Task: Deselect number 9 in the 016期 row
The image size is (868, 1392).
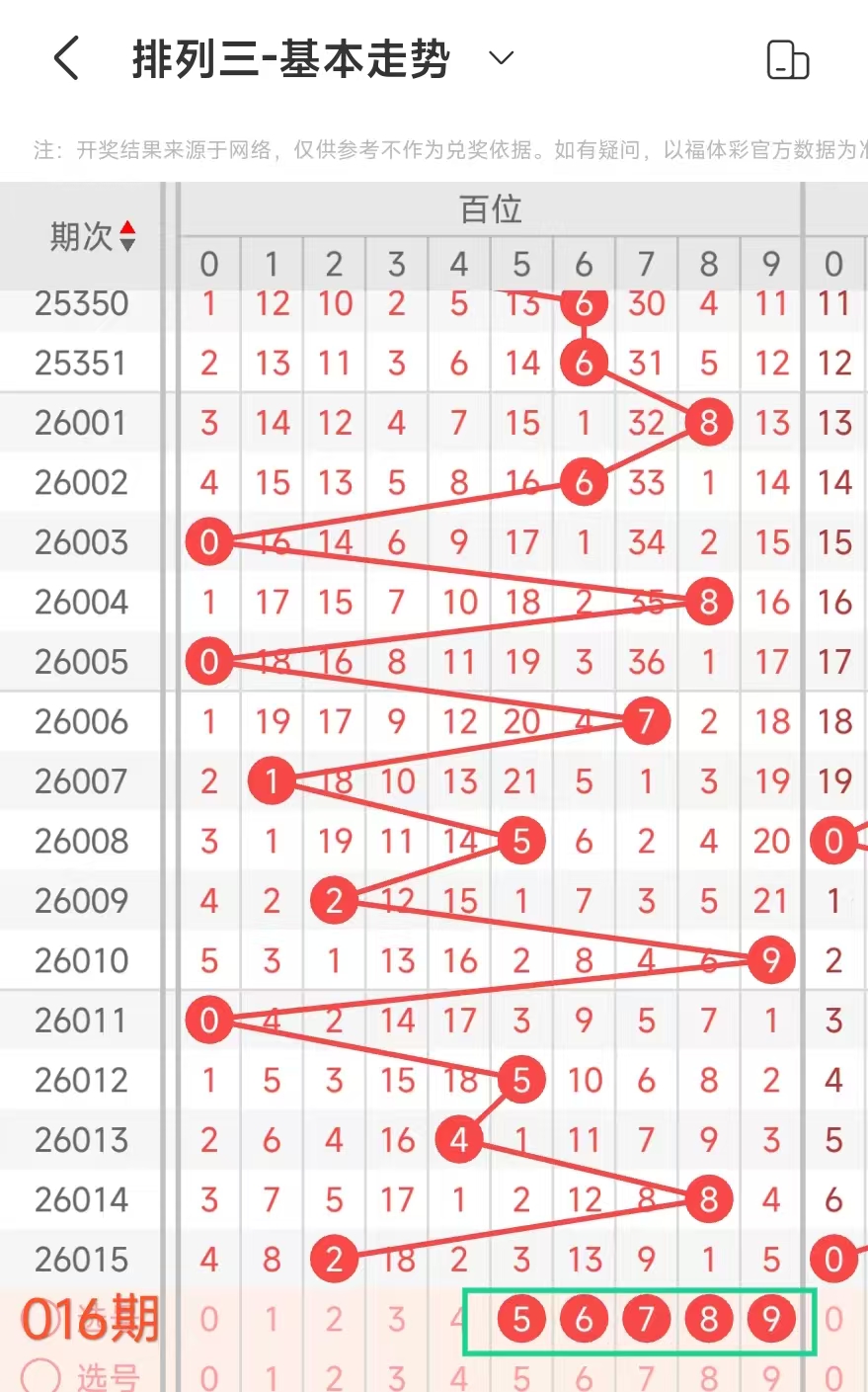Action: [771, 1319]
